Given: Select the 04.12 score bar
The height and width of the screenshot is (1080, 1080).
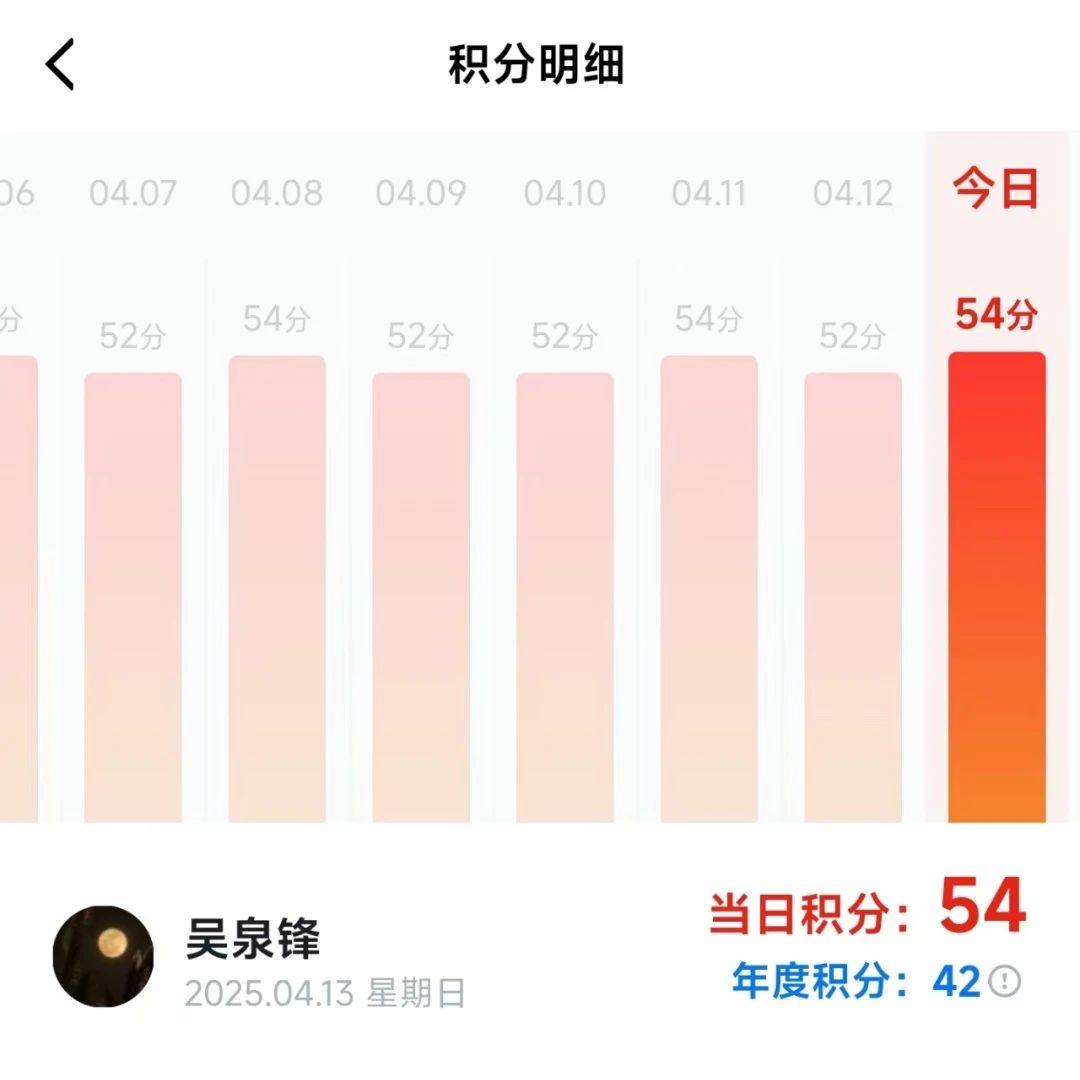Looking at the screenshot, I should point(853,597).
